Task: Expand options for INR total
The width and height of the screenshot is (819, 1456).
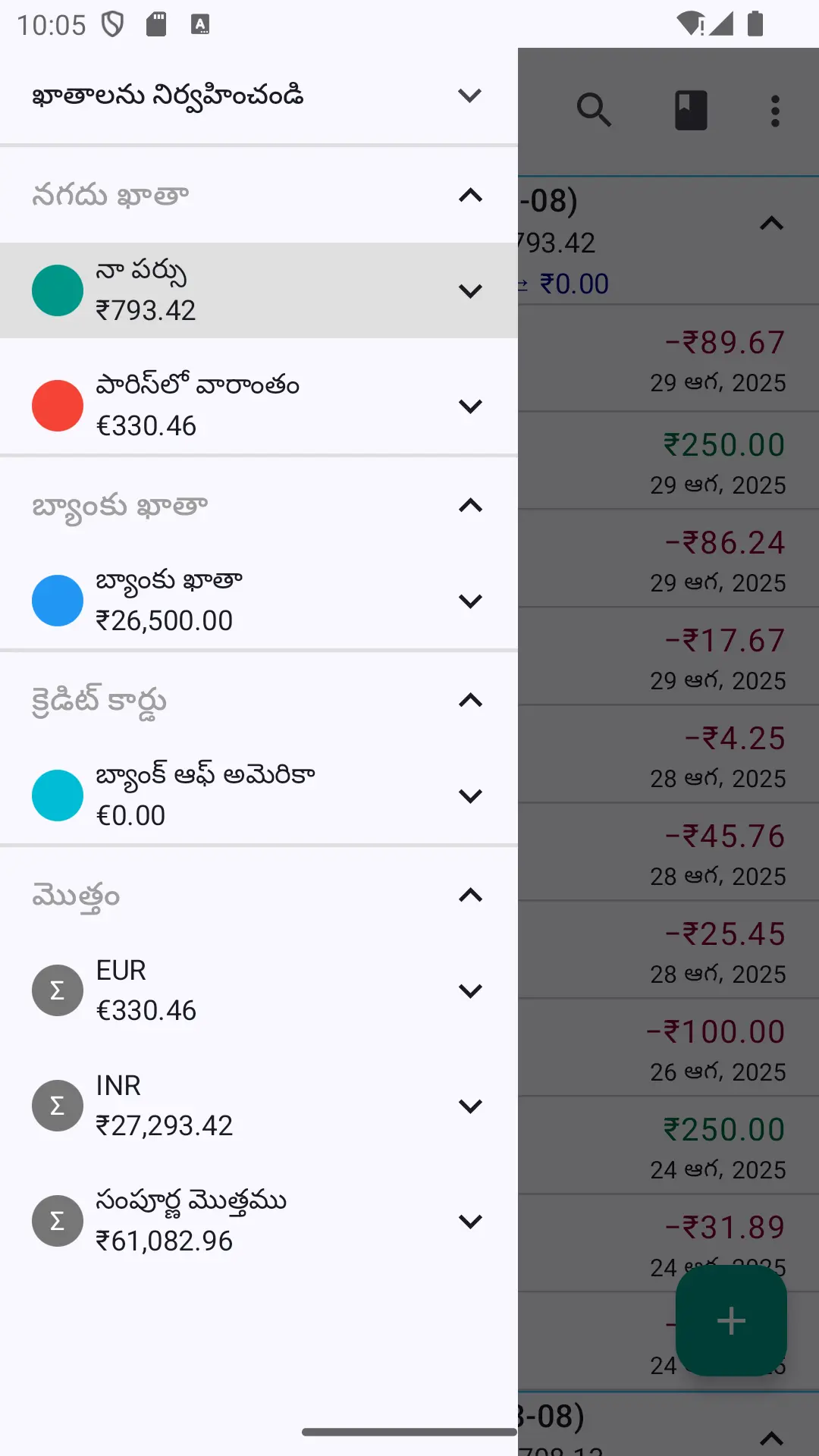Action: click(470, 1106)
